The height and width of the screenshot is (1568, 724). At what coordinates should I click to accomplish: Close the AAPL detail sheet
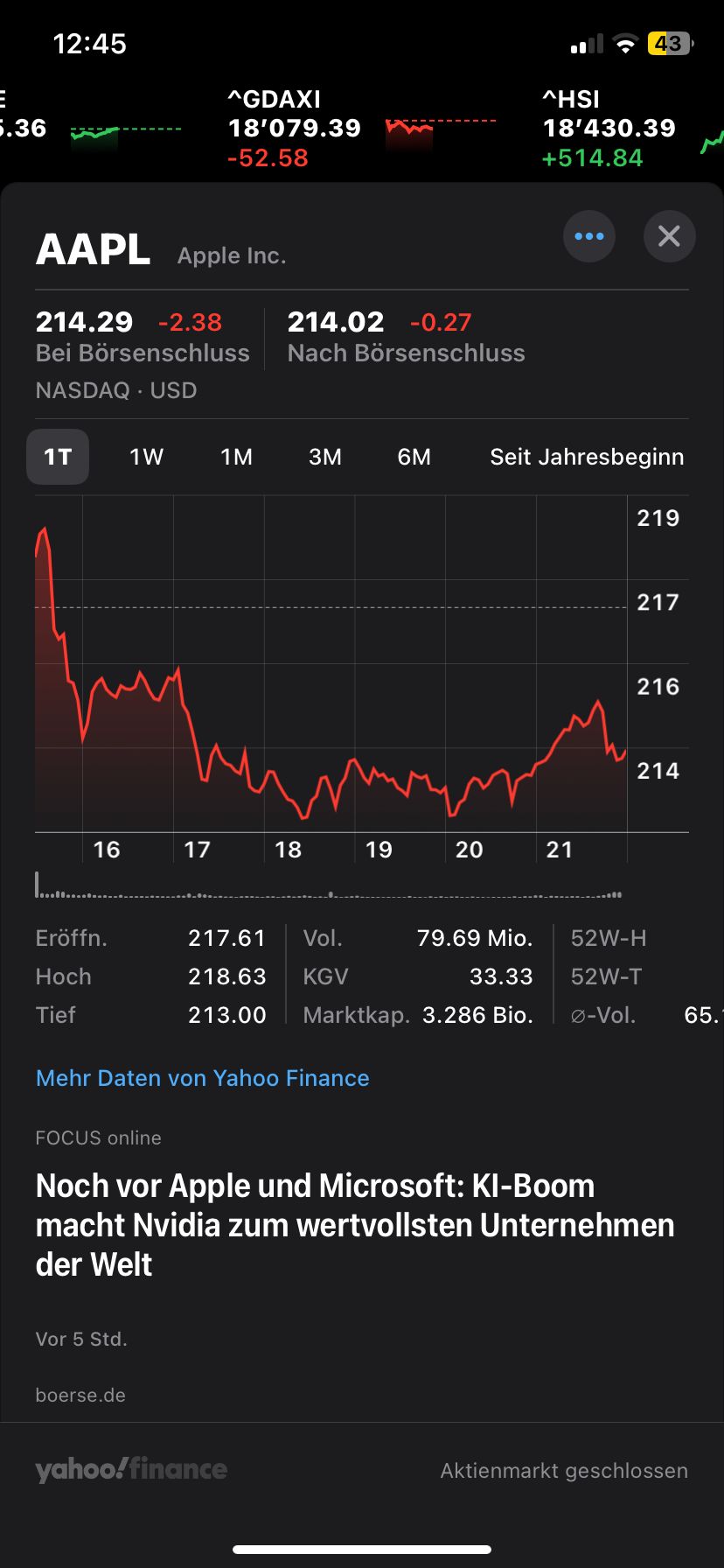coord(669,236)
